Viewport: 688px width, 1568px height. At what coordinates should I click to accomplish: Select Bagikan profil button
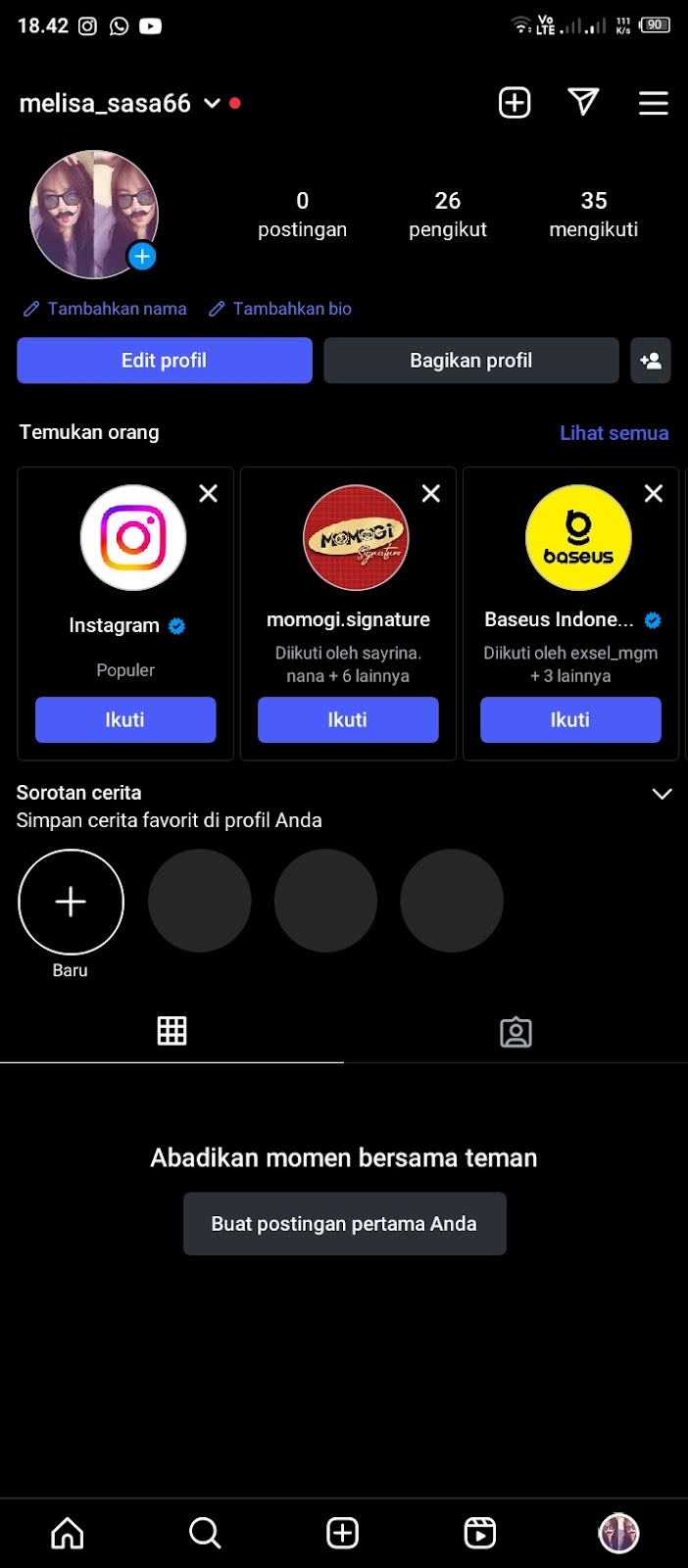[470, 361]
